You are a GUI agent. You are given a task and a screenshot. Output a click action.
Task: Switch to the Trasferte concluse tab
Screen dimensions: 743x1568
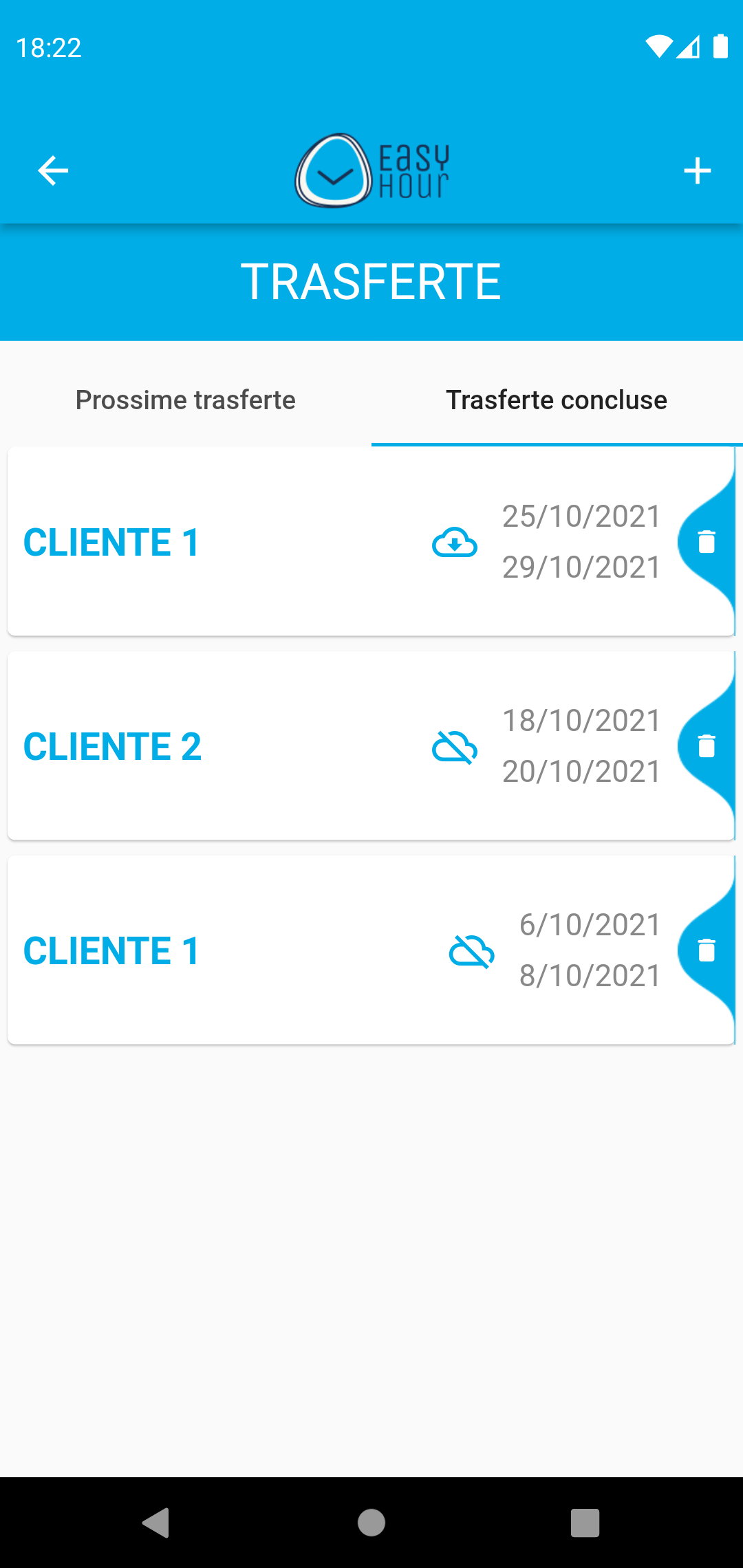tap(557, 400)
